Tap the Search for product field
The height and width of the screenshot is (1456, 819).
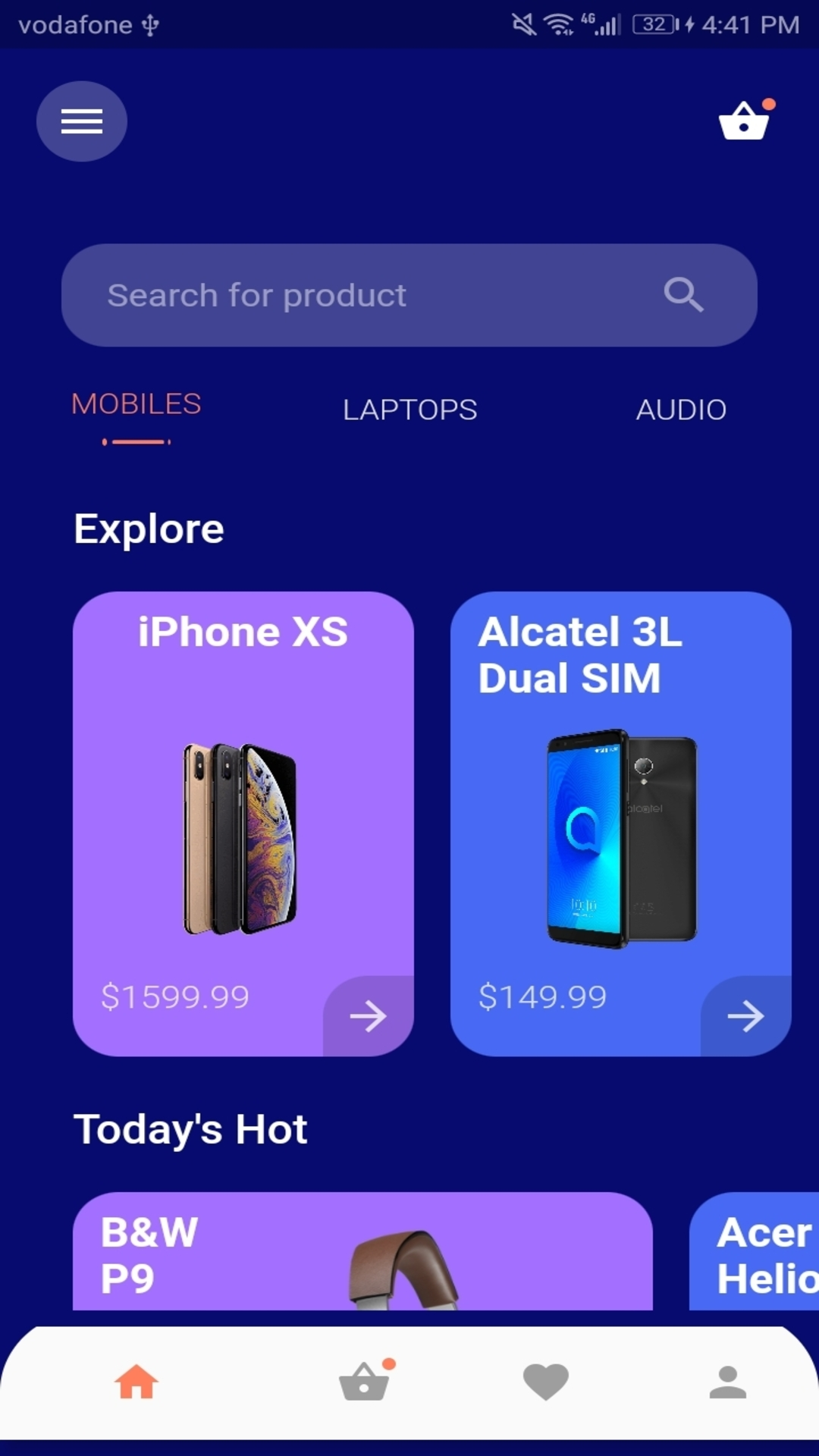pos(364,296)
